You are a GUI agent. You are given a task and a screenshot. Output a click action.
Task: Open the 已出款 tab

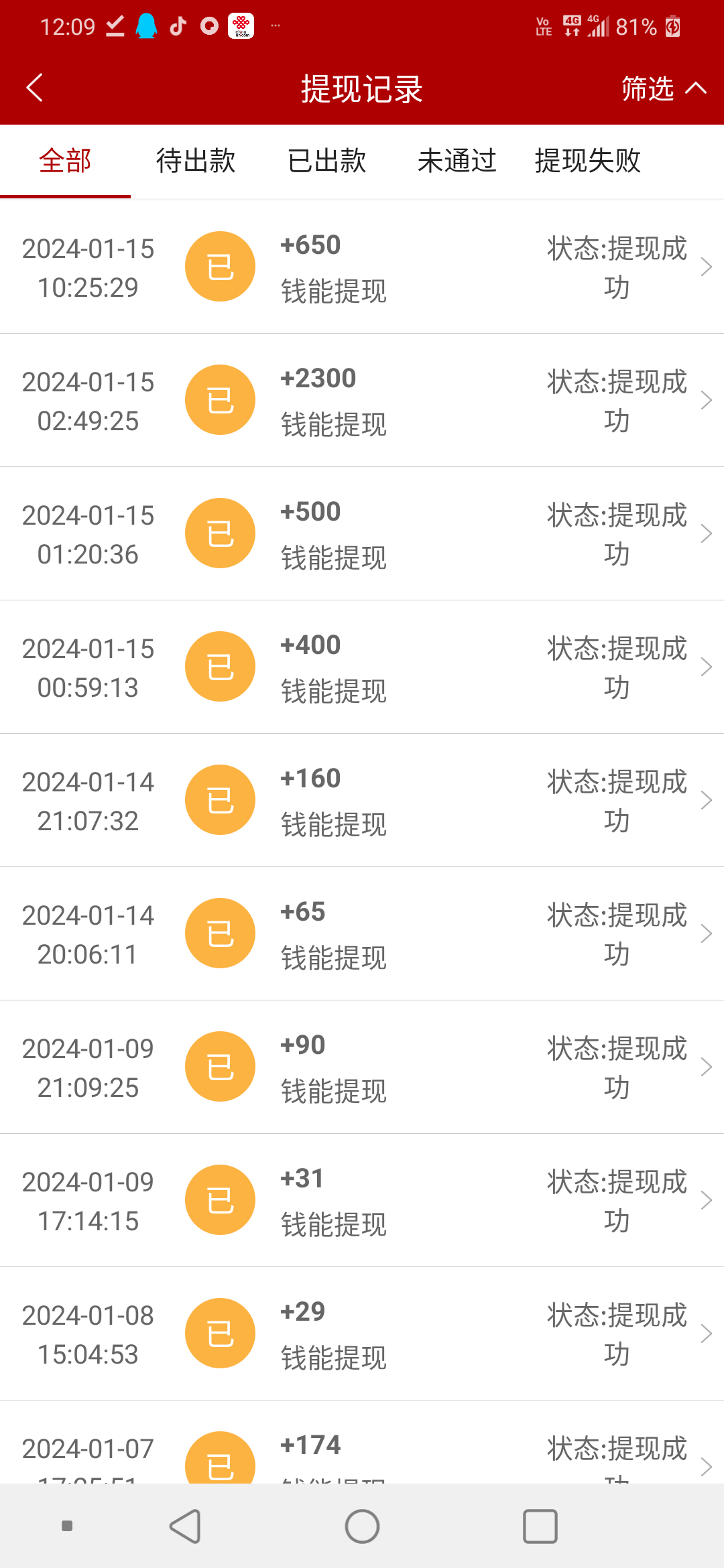tap(326, 161)
